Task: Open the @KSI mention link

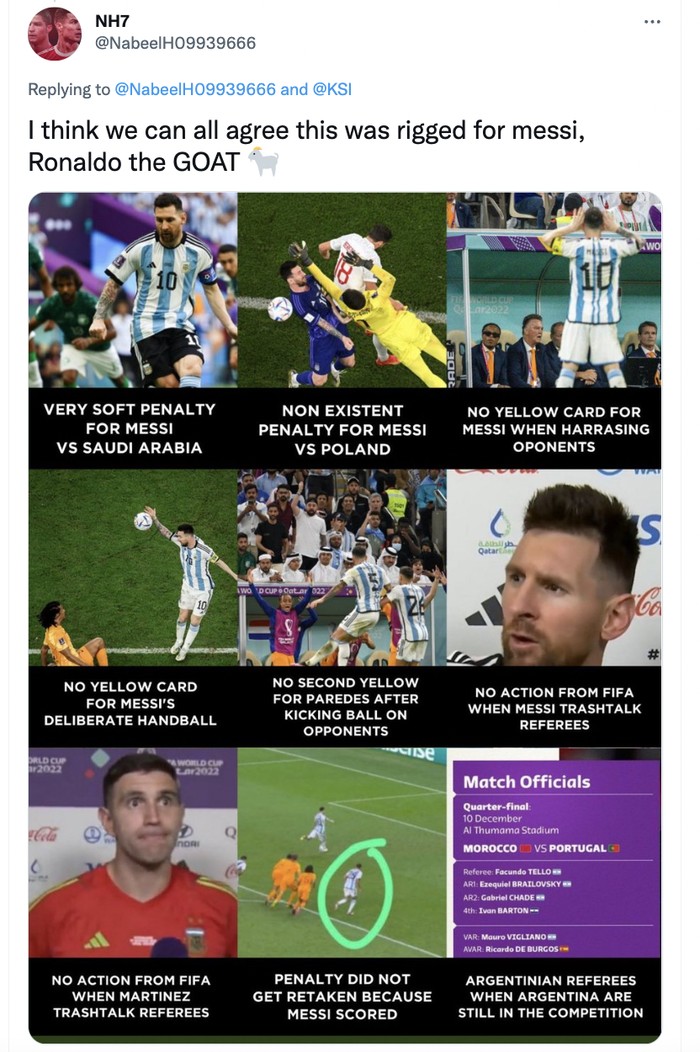Action: (x=332, y=90)
